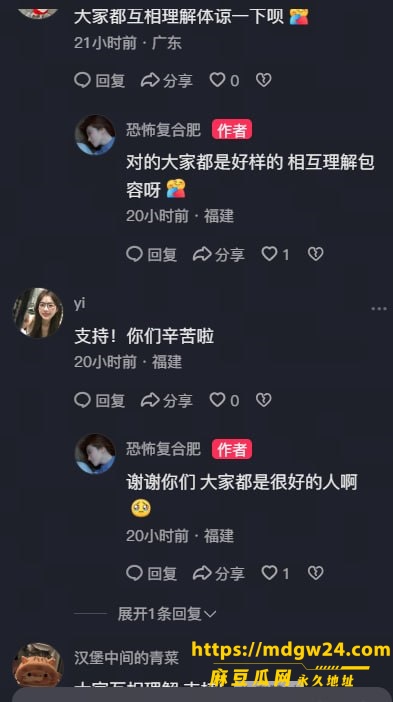Open the overflow menu on yi's comment
The width and height of the screenshot is (393, 702).
pyautogui.click(x=379, y=308)
